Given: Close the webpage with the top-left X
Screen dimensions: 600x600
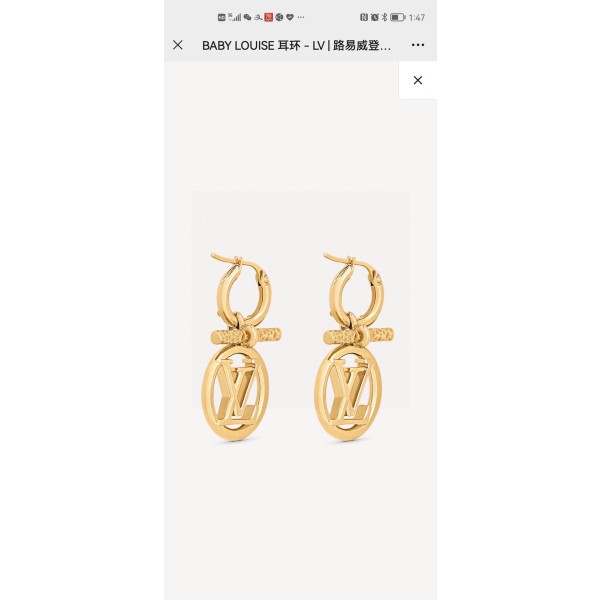Looking at the screenshot, I should point(178,45).
